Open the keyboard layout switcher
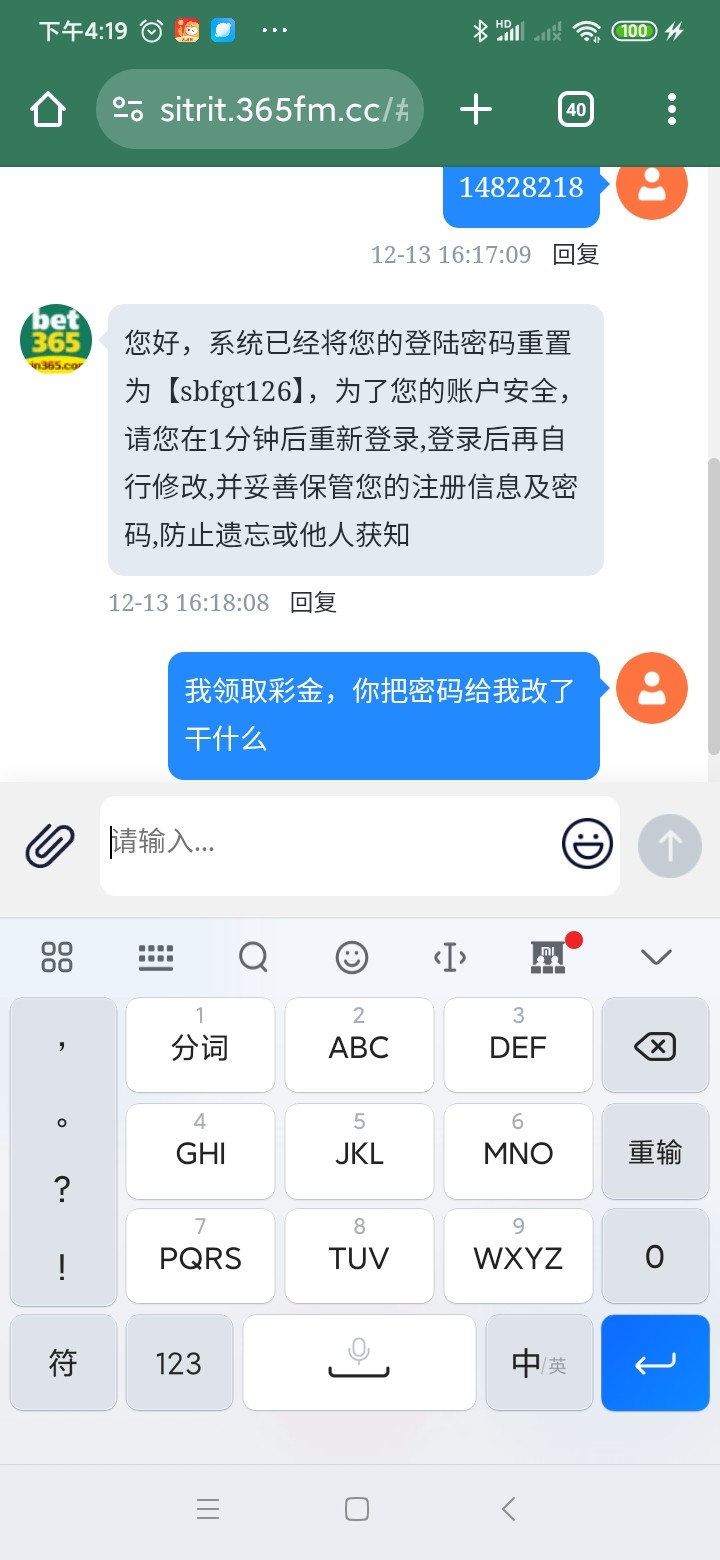Screen dimensions: 720x1560 coord(156,957)
